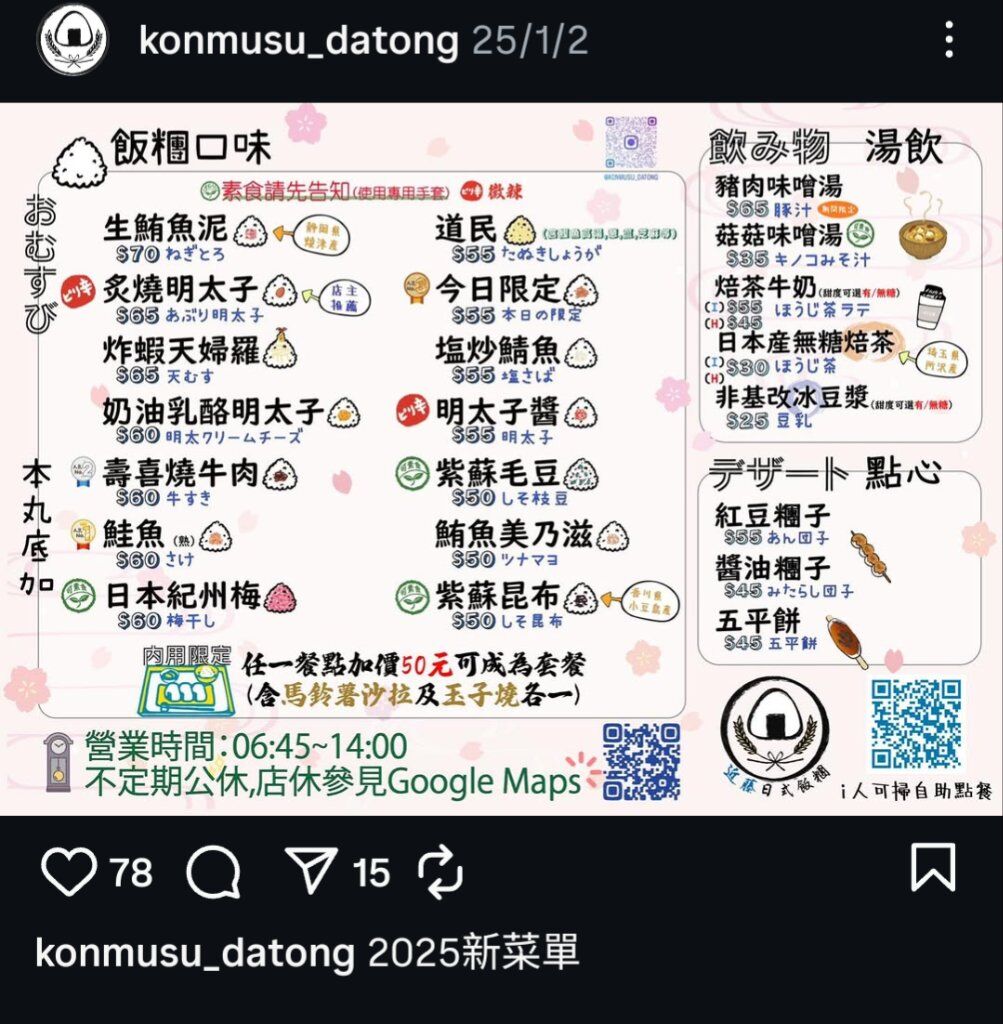Bookmark the konmusu_datong post

932,868
